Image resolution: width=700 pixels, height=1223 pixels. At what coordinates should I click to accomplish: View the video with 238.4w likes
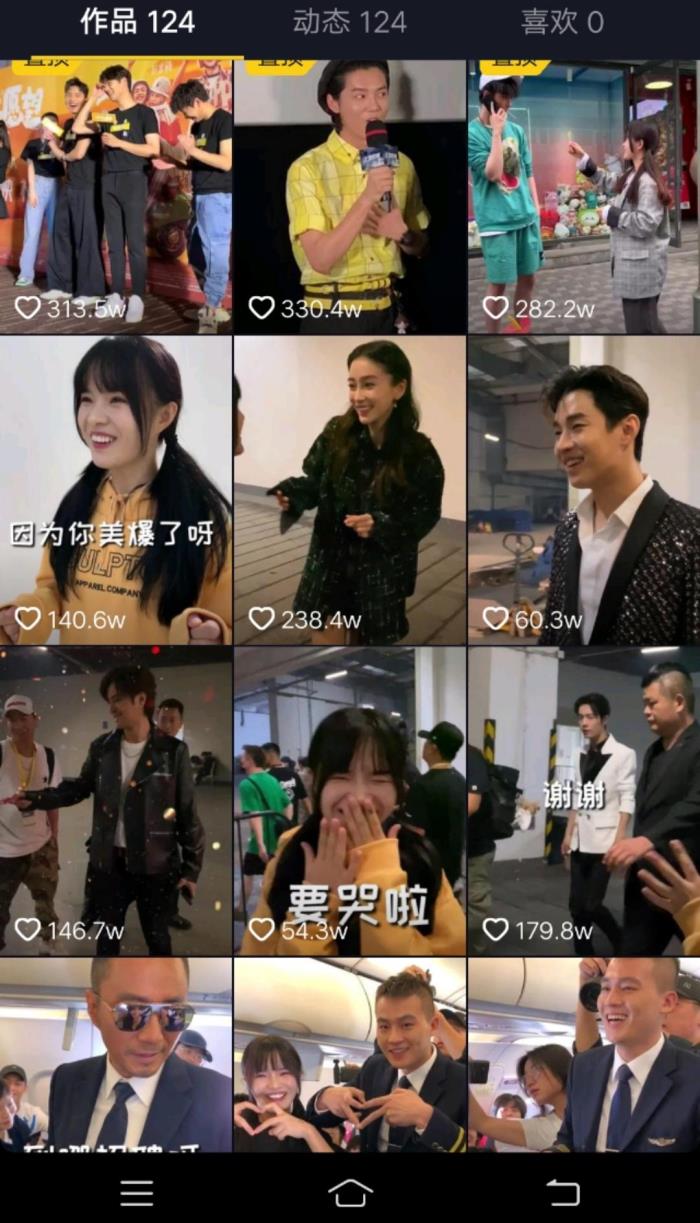(350, 490)
